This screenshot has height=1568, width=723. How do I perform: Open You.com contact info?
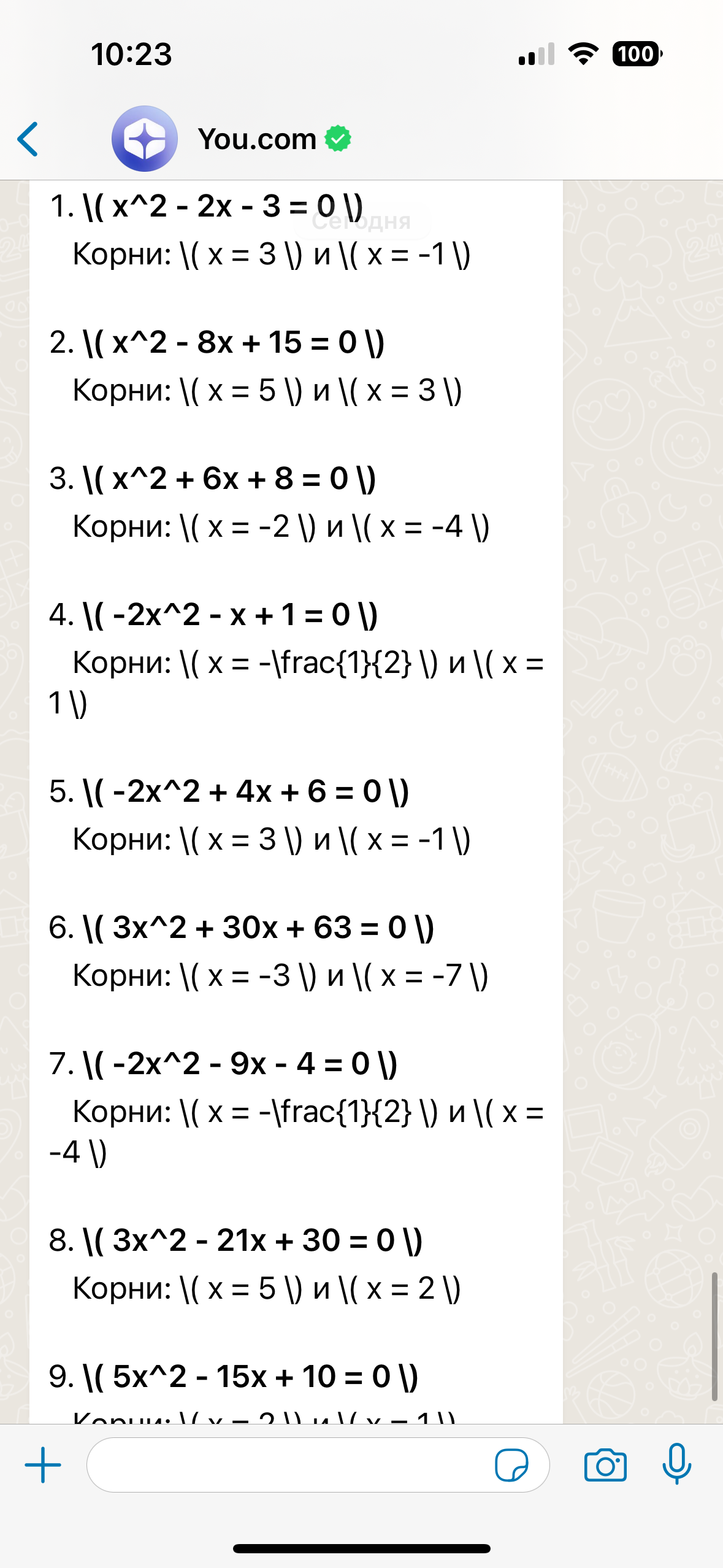tap(256, 139)
